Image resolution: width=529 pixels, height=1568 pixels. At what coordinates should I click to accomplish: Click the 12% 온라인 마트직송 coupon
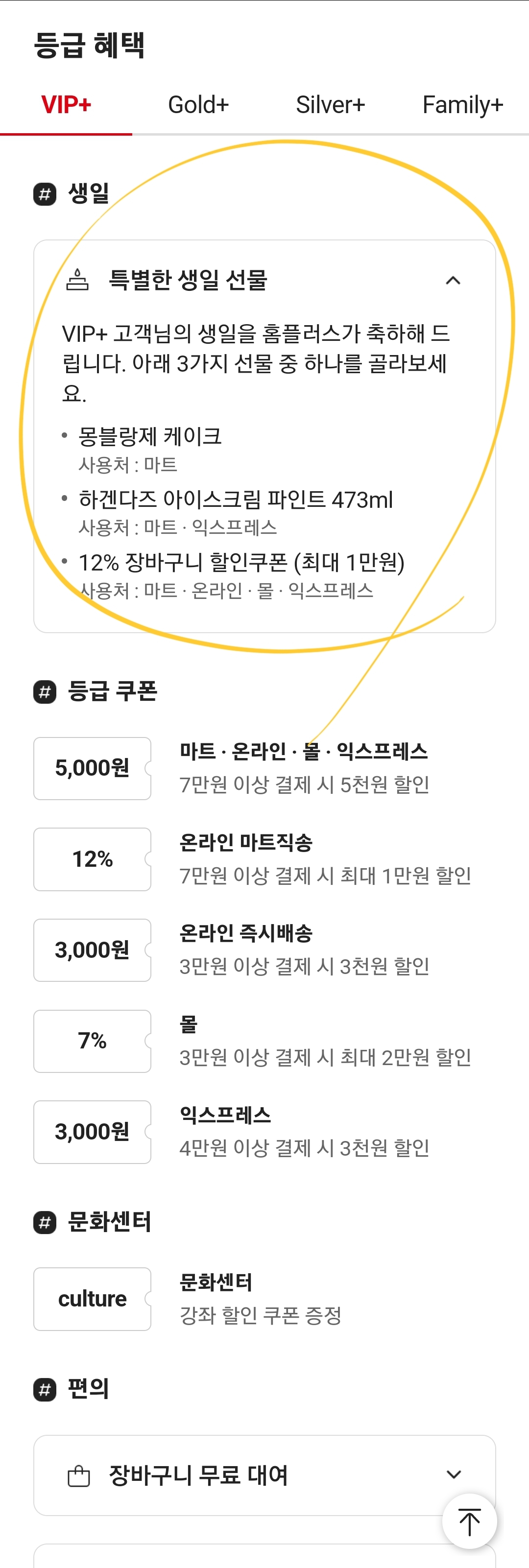pyautogui.click(x=92, y=859)
